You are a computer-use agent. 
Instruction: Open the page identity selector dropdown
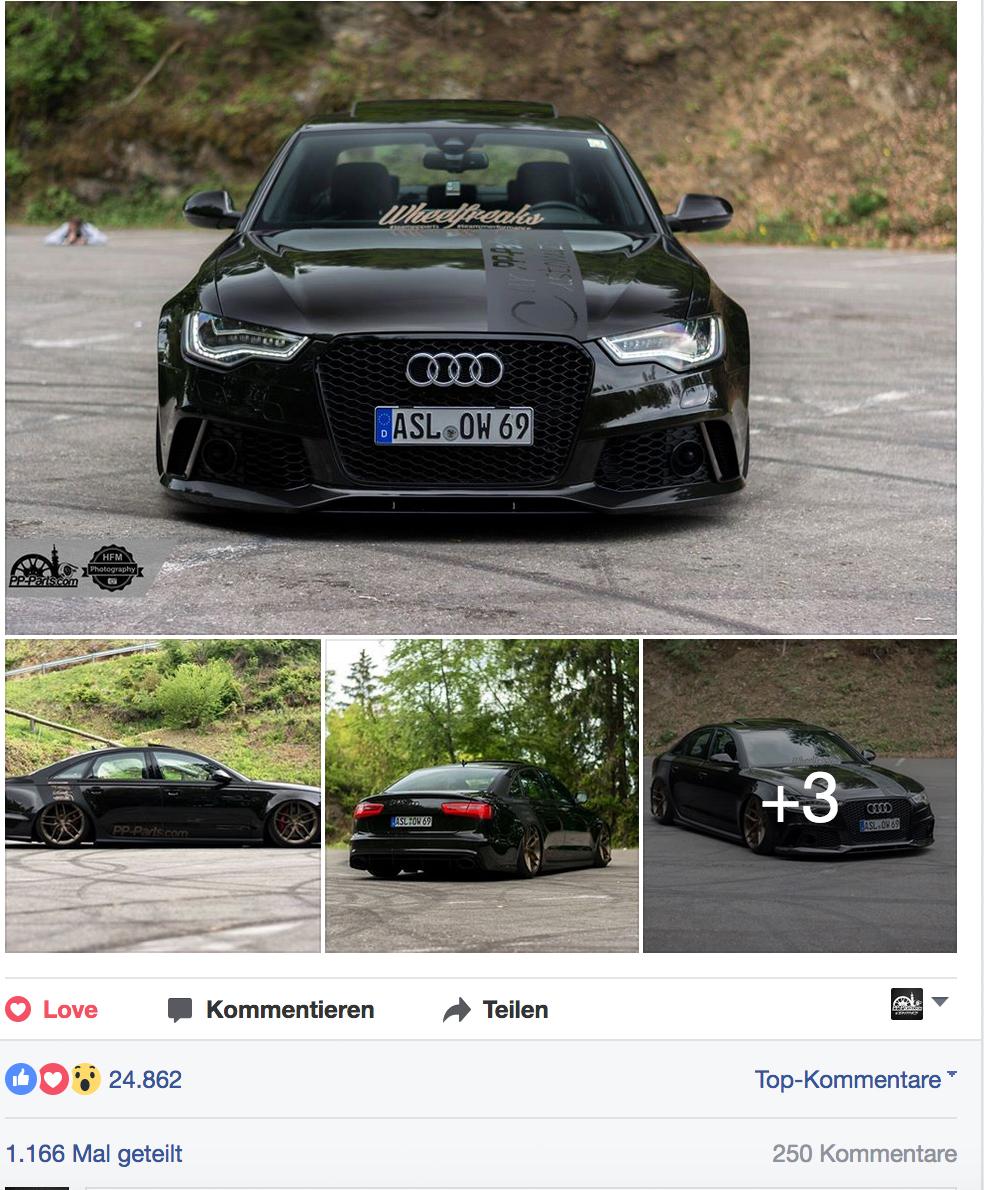[x=920, y=1003]
